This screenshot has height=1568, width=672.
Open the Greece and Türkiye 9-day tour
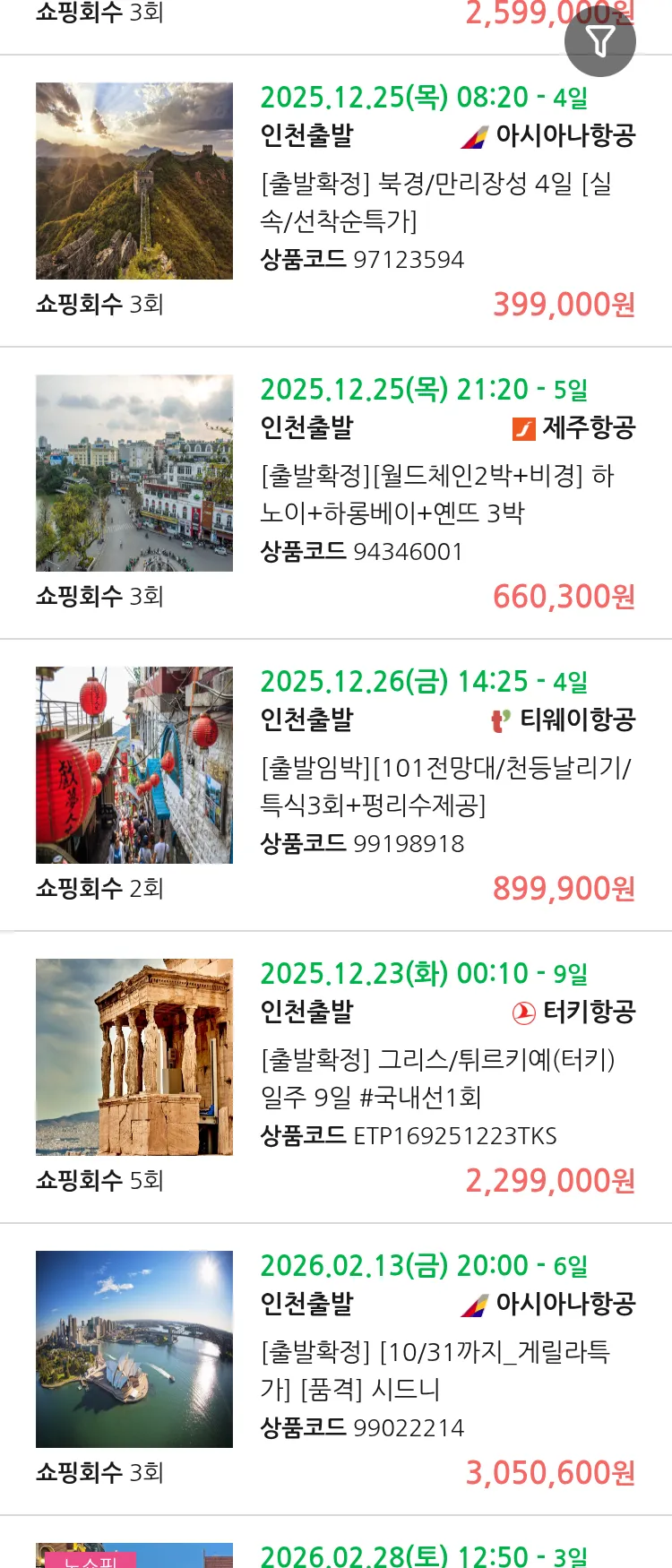437,1078
